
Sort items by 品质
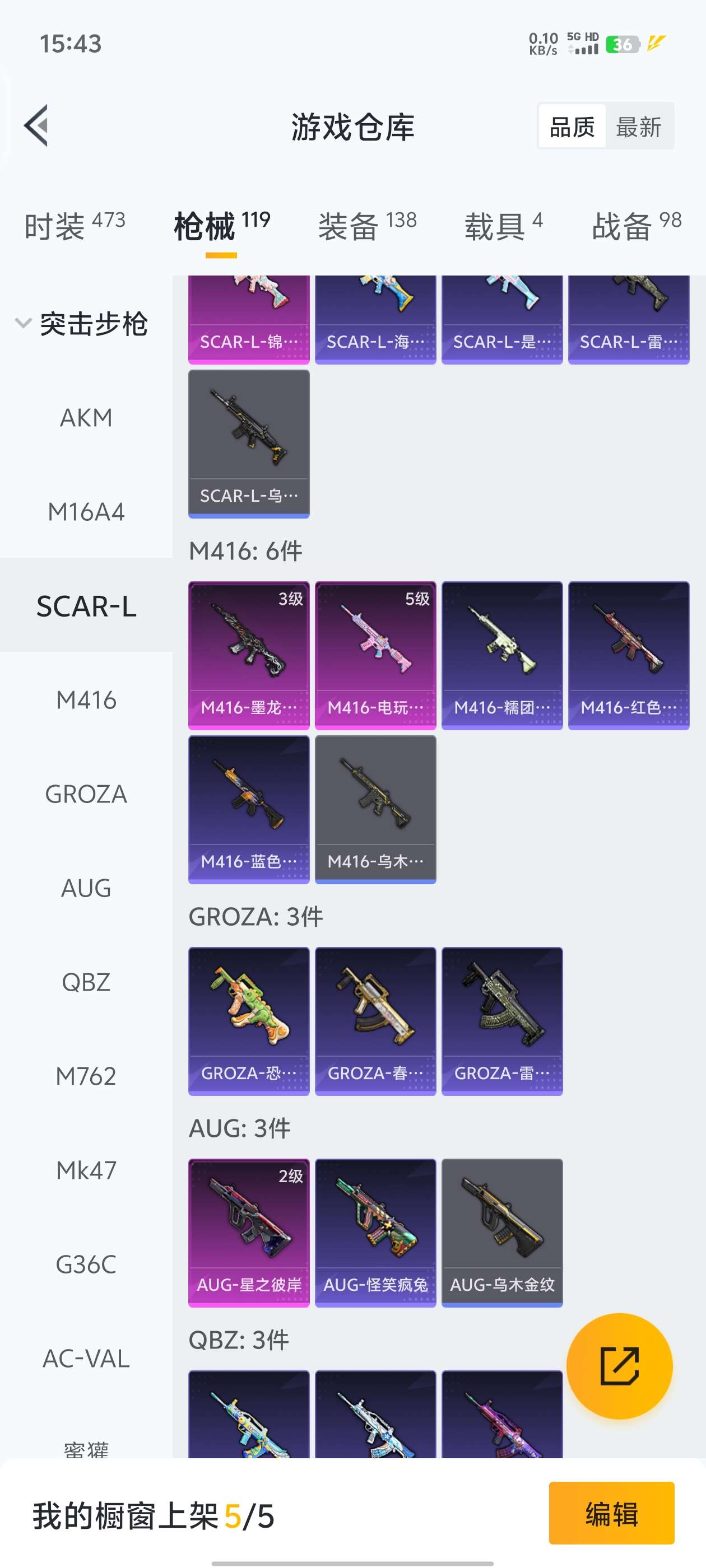pyautogui.click(x=572, y=127)
